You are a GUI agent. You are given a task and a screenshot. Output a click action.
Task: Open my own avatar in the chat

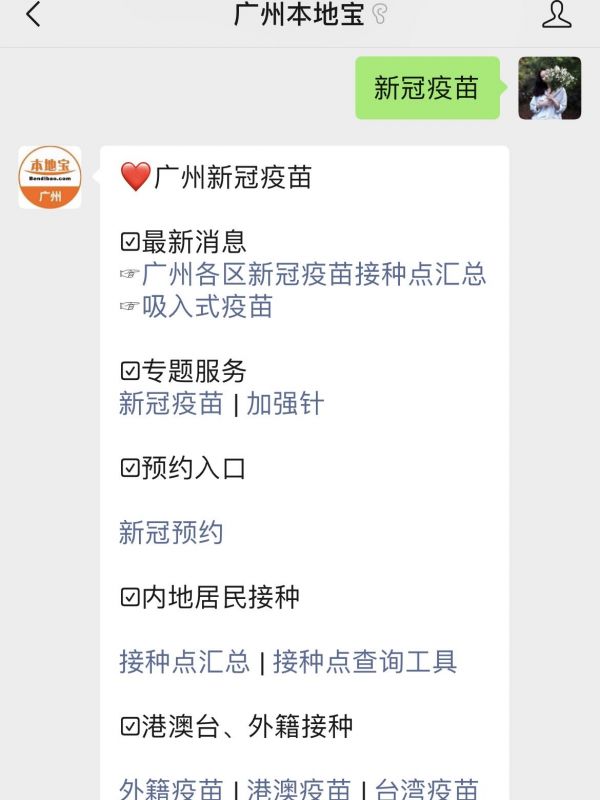pos(549,88)
